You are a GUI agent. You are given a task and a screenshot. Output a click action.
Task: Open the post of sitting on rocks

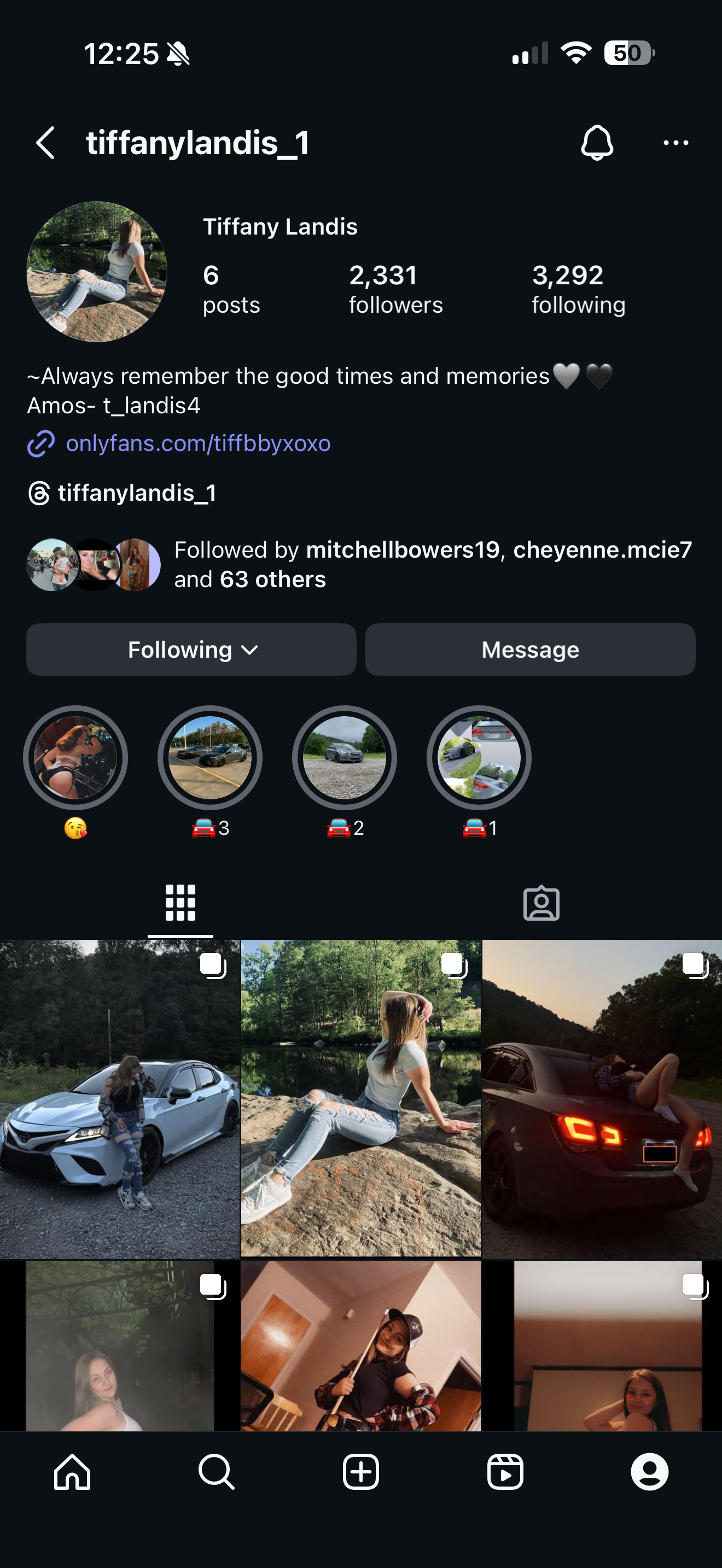click(360, 1099)
